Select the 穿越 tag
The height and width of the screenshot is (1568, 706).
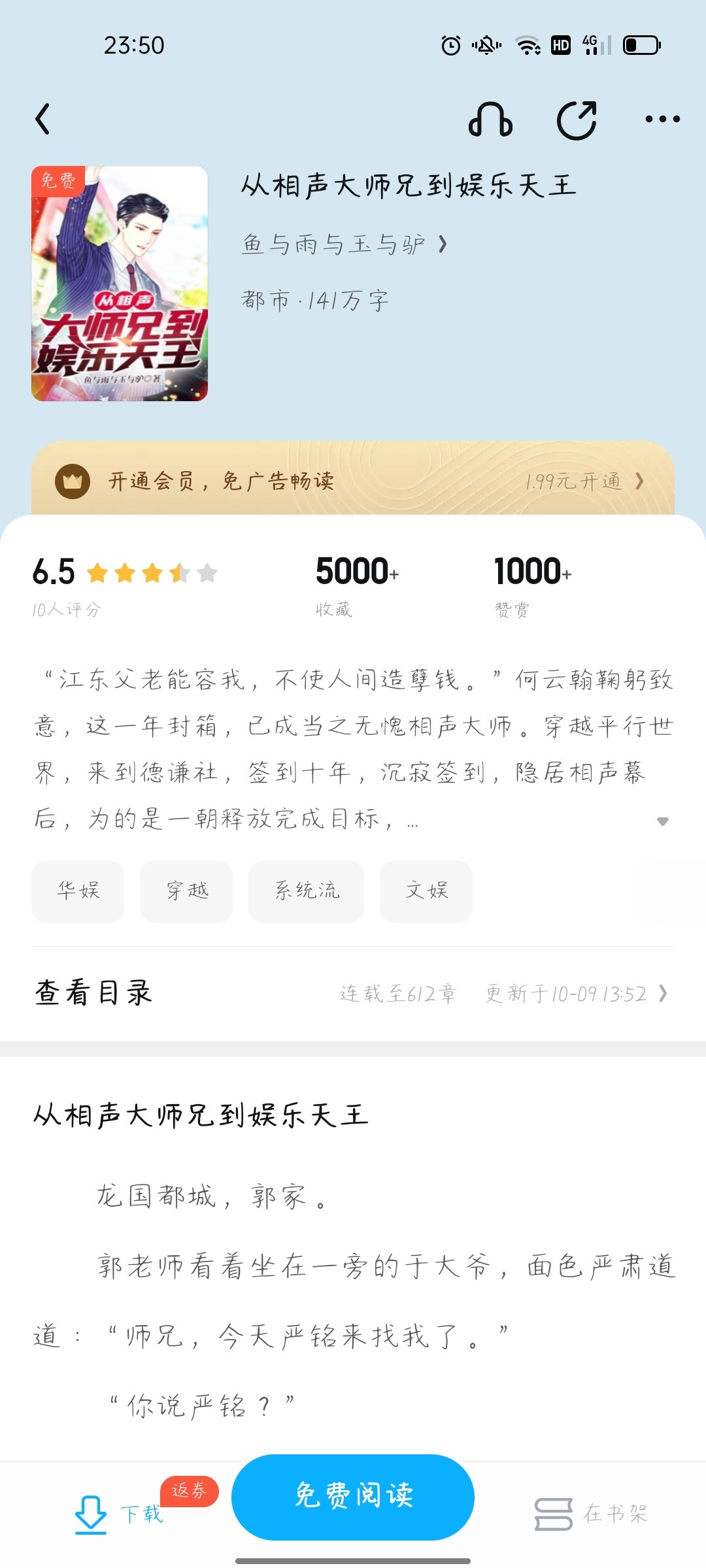pyautogui.click(x=186, y=891)
